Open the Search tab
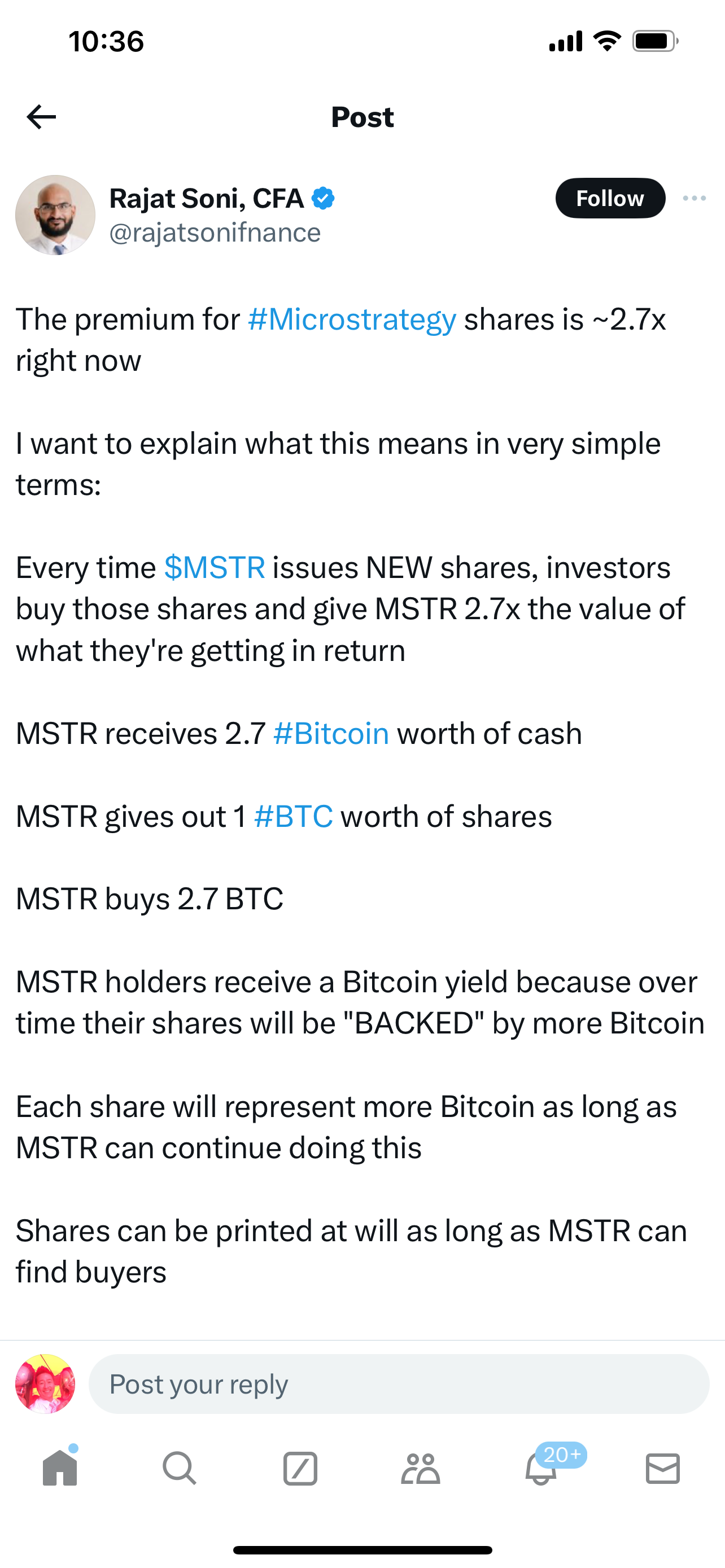This screenshot has width=725, height=1568. click(180, 1469)
